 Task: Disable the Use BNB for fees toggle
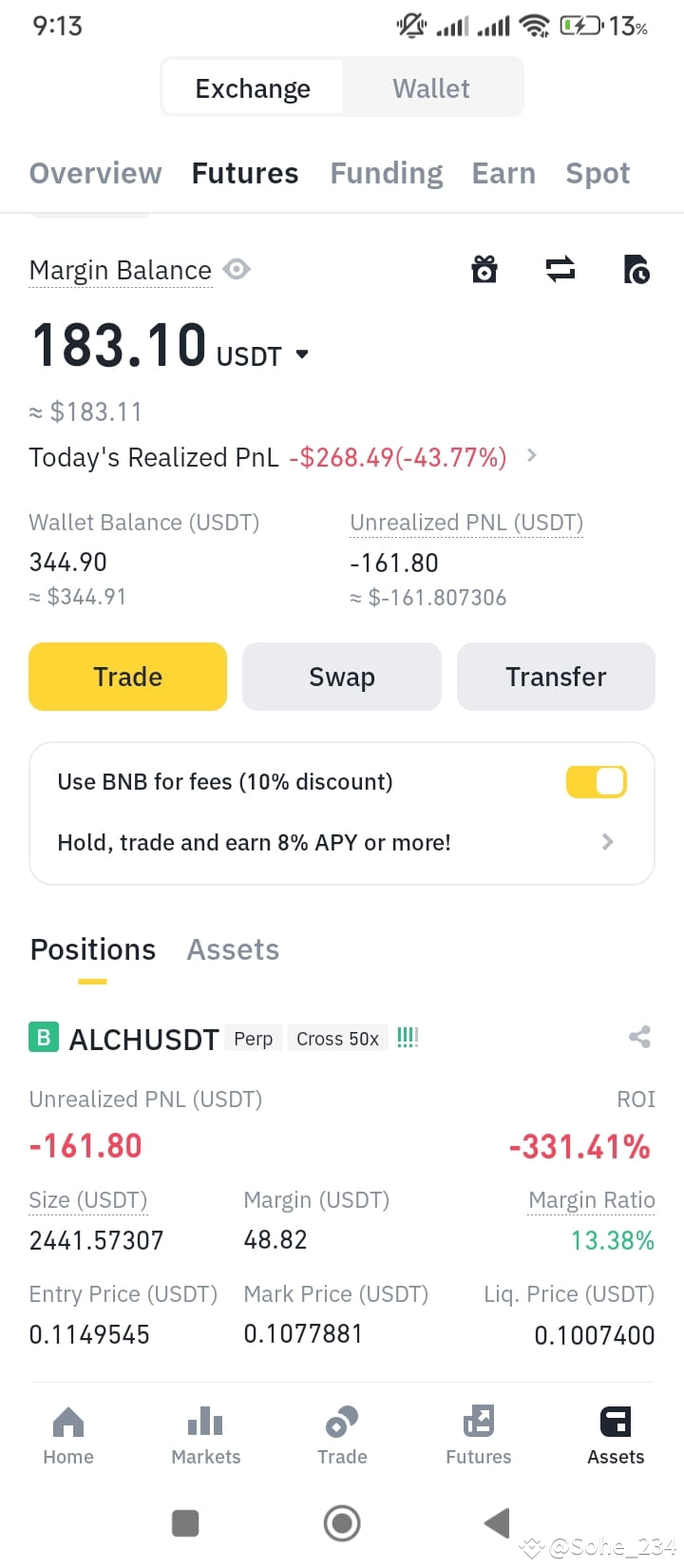596,781
